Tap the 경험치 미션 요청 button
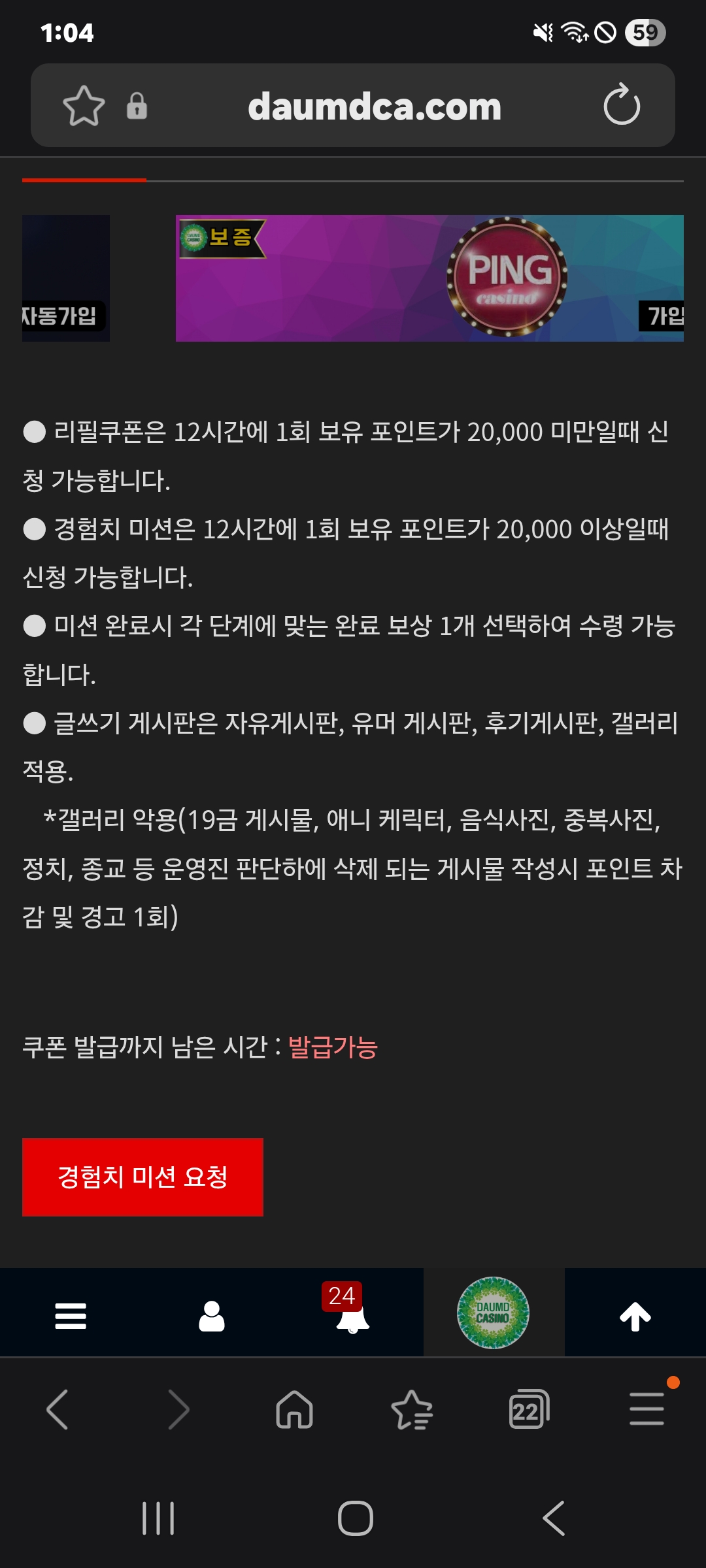This screenshot has width=706, height=1568. 143,1177
